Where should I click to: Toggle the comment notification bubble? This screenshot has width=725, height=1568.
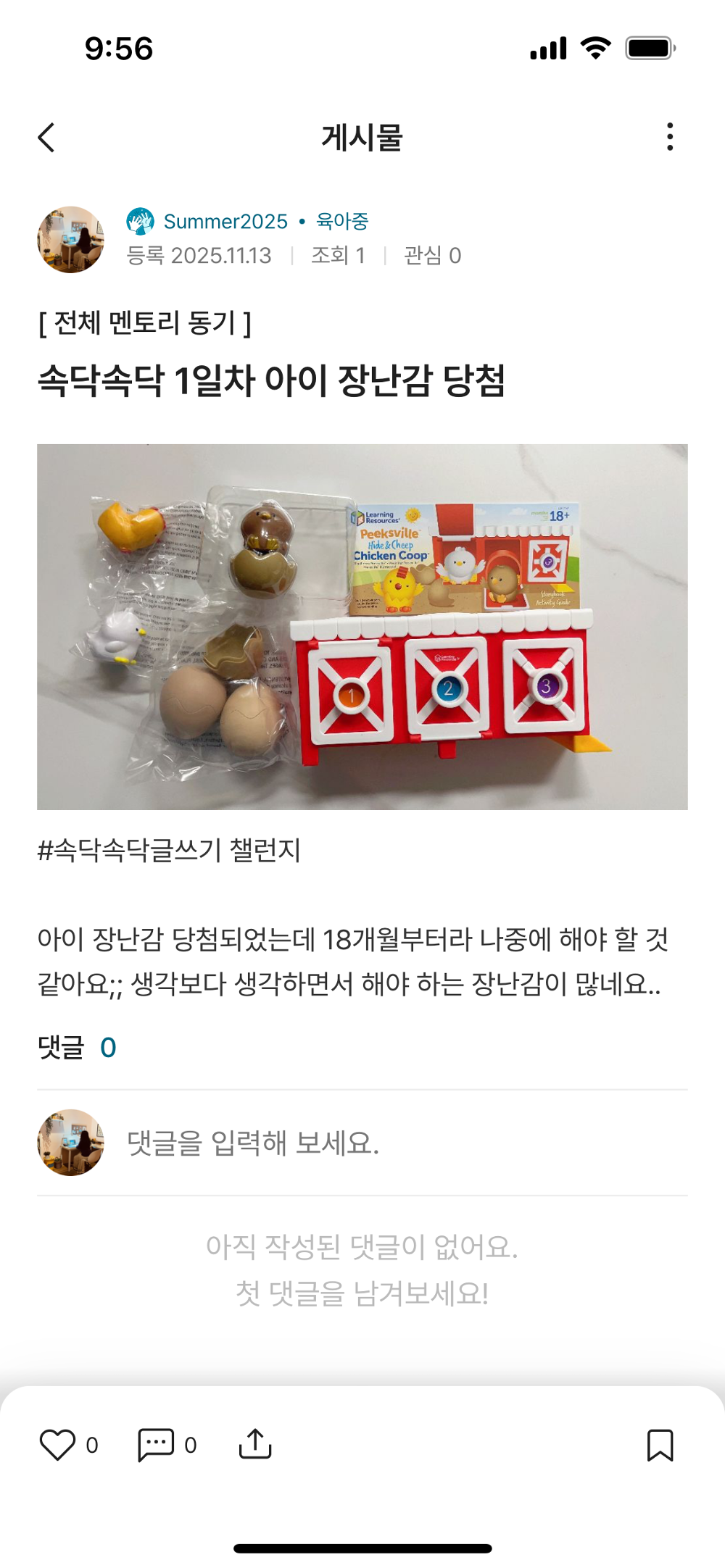pyautogui.click(x=153, y=1444)
